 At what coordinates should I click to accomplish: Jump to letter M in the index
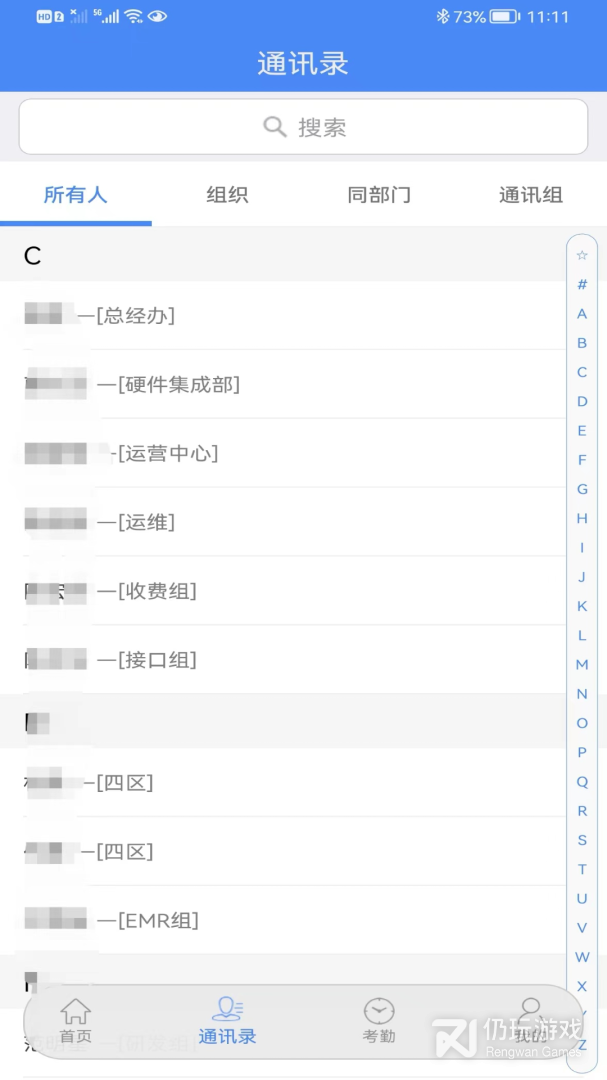(x=582, y=665)
